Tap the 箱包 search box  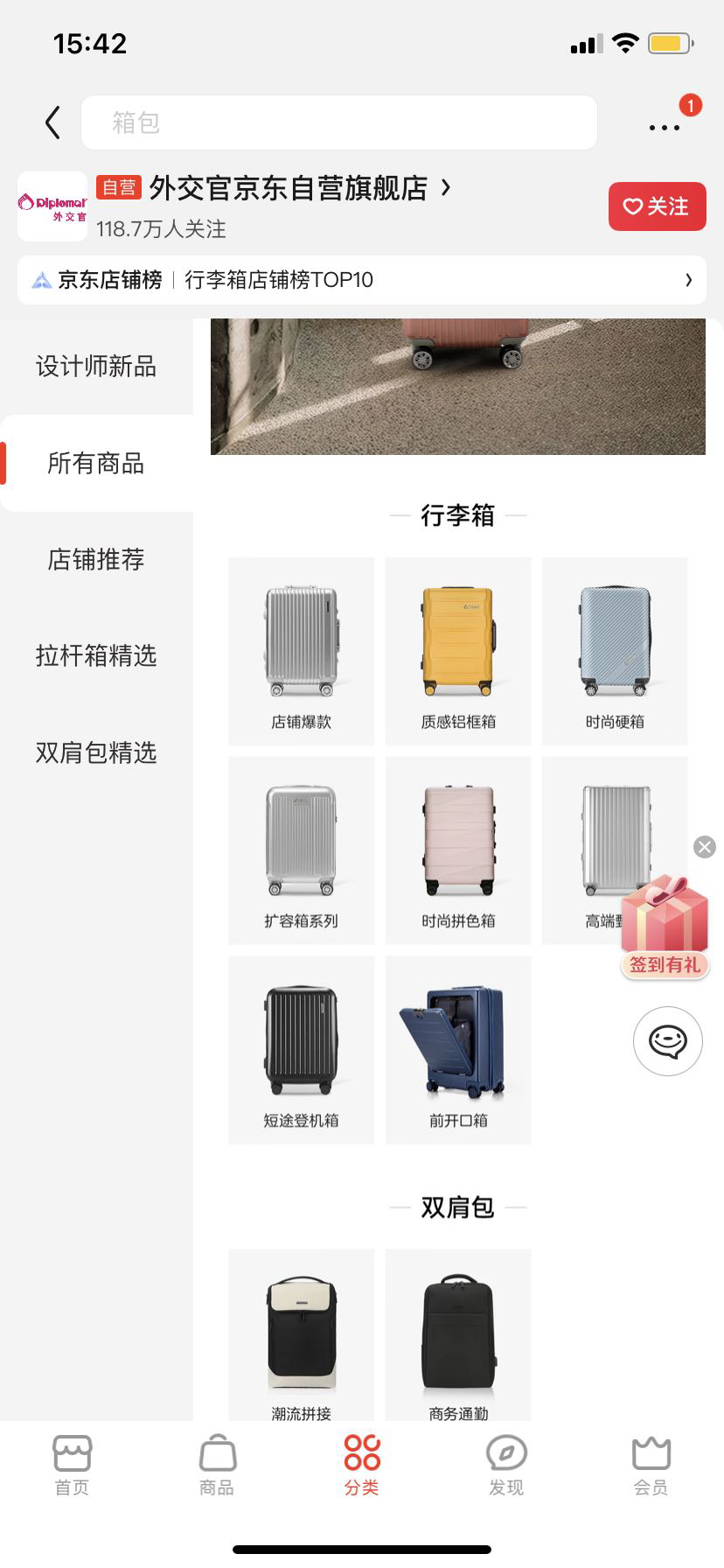[339, 123]
